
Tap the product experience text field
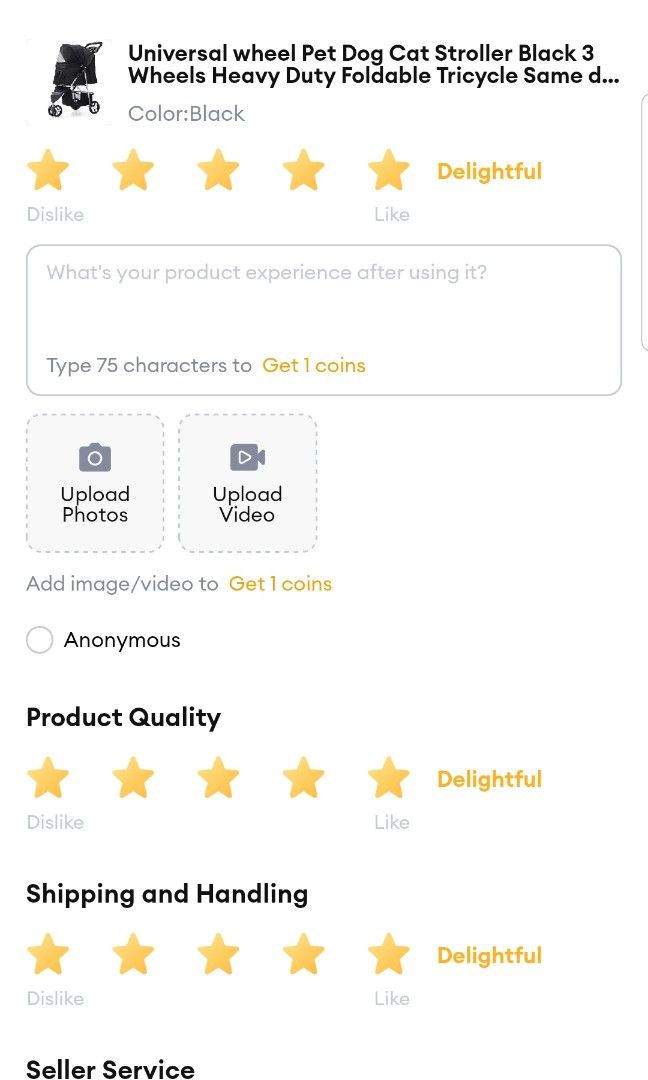click(324, 320)
